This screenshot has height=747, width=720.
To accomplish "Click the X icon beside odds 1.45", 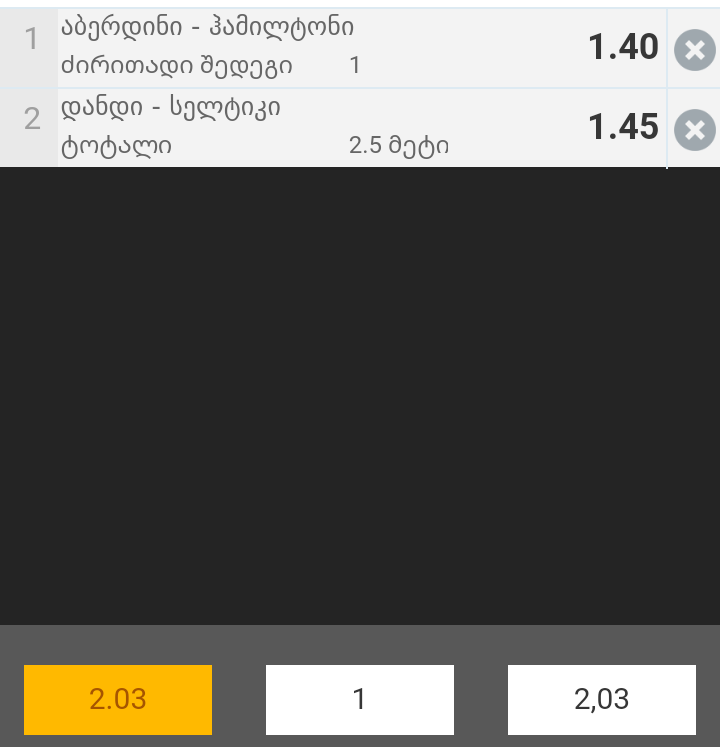I will 694,128.
